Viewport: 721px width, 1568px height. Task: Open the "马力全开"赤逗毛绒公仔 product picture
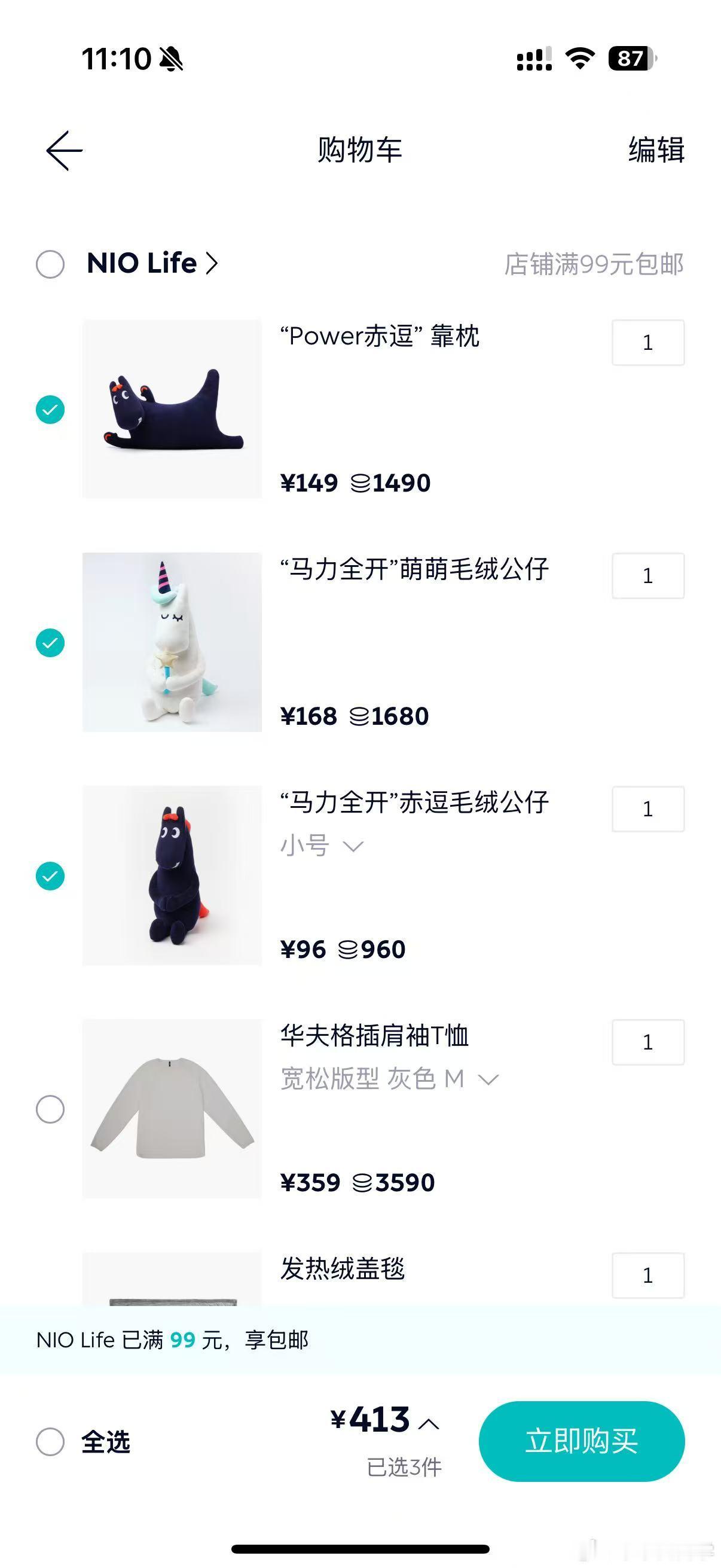point(172,875)
